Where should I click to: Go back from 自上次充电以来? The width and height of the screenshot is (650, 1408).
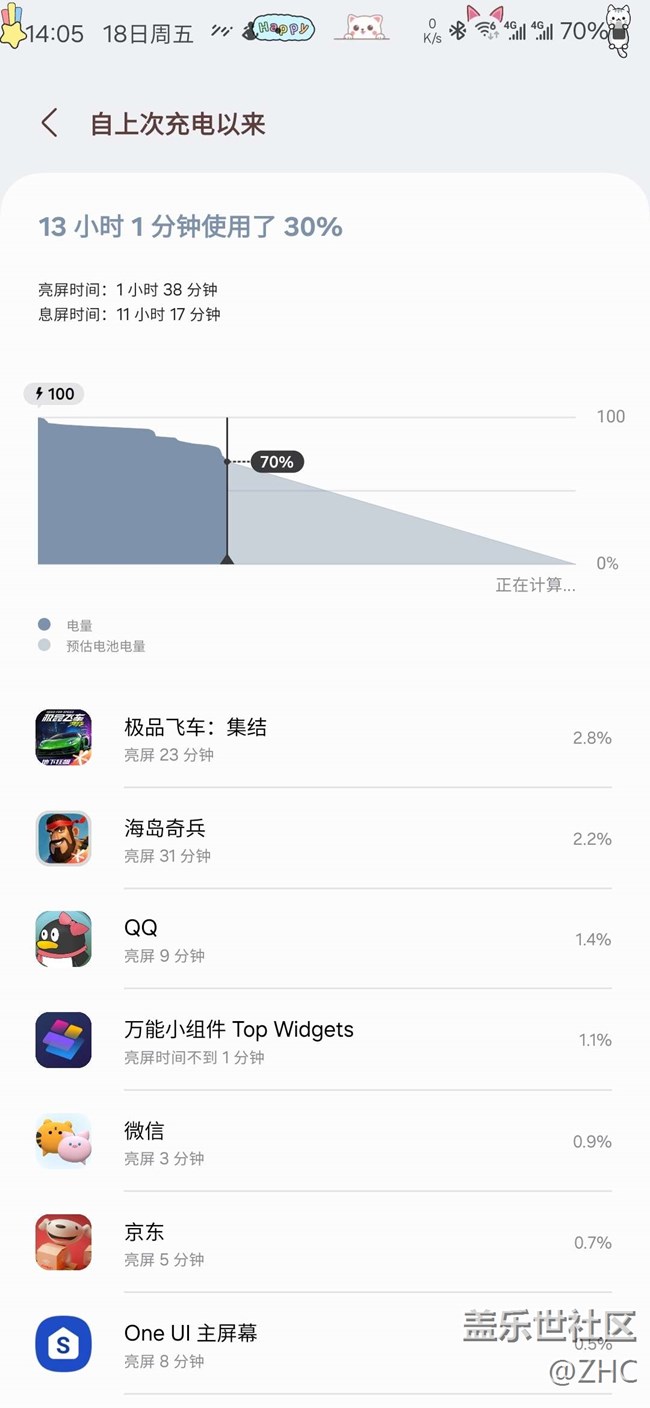49,124
